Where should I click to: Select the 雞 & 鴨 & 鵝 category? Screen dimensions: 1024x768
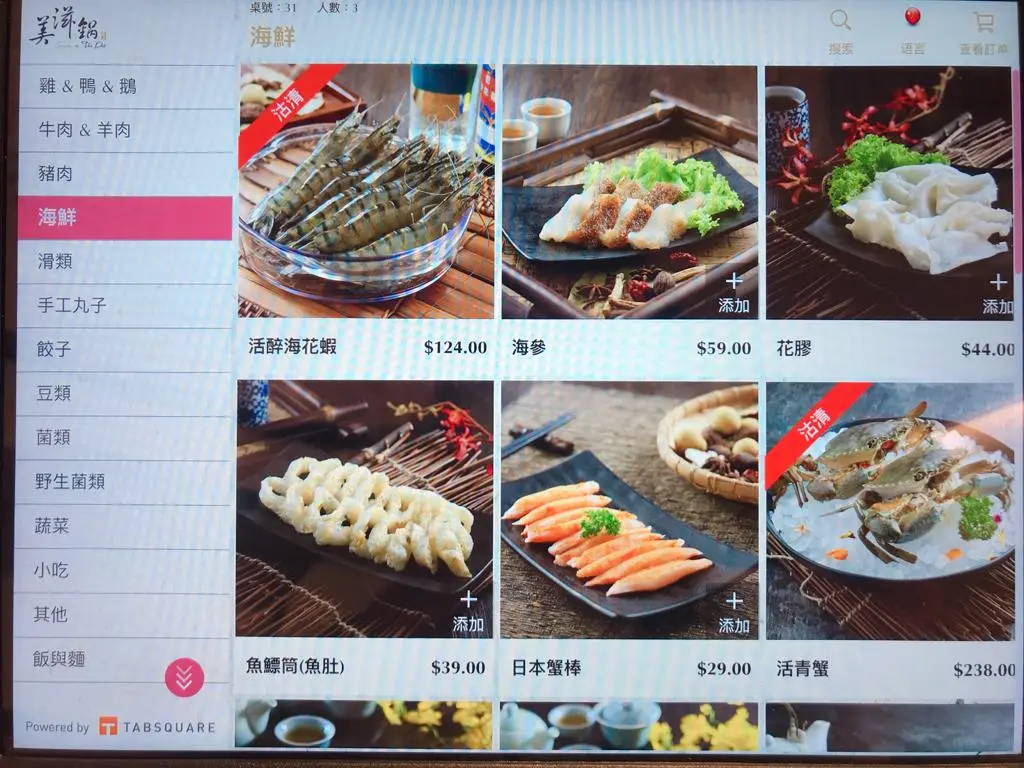pyautogui.click(x=125, y=87)
